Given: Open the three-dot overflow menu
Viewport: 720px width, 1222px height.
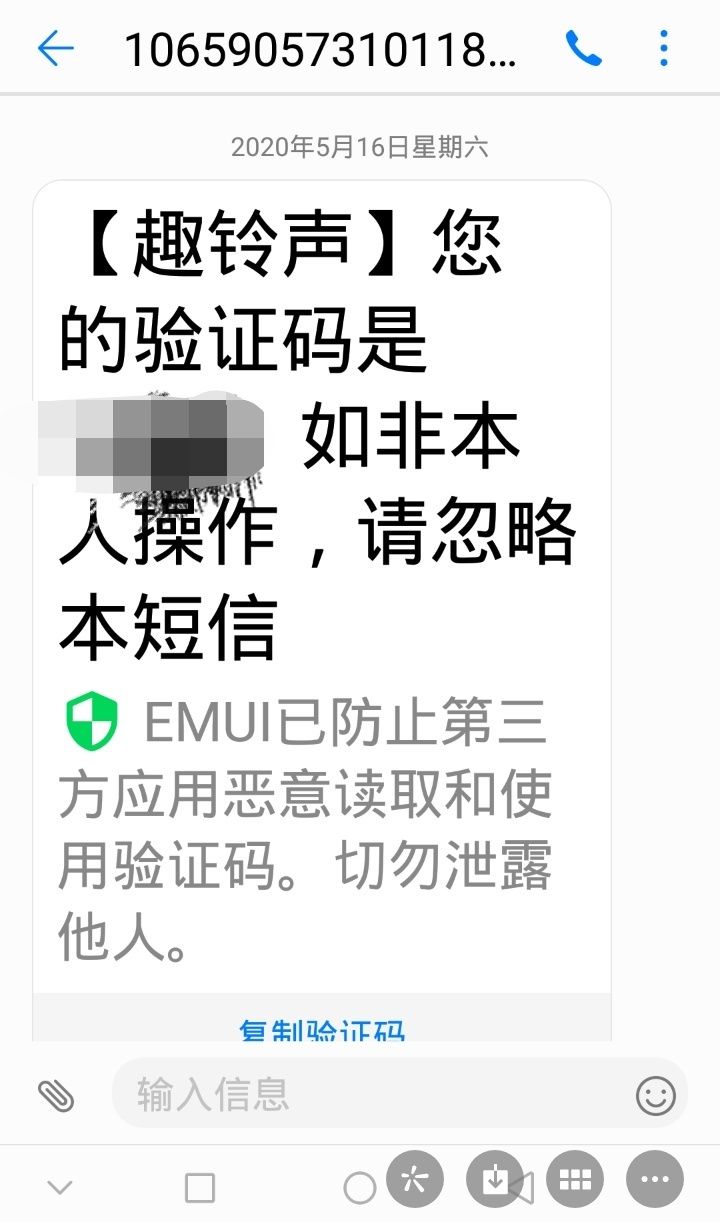Looking at the screenshot, I should point(664,47).
